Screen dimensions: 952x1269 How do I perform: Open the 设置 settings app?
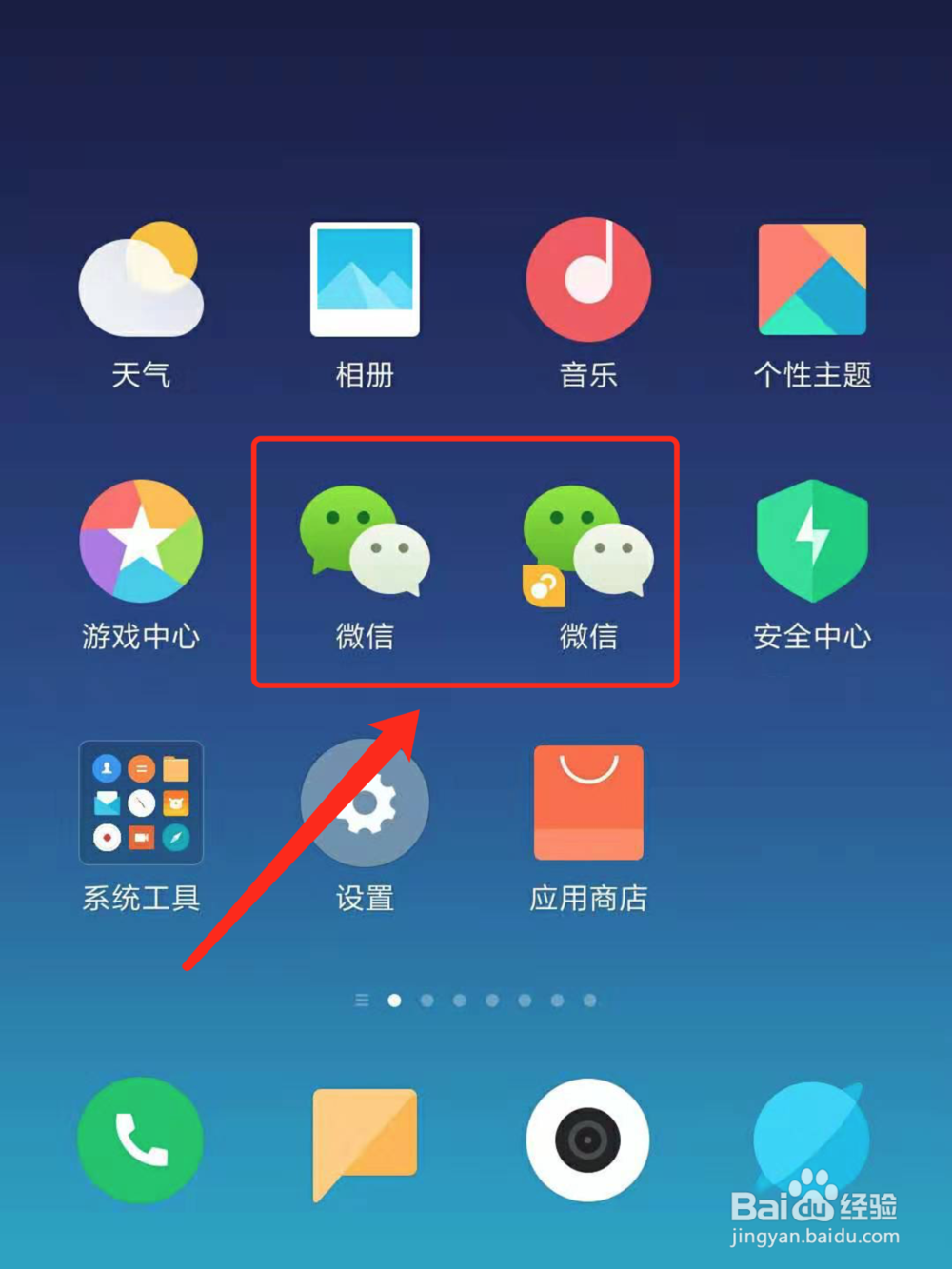tap(365, 803)
